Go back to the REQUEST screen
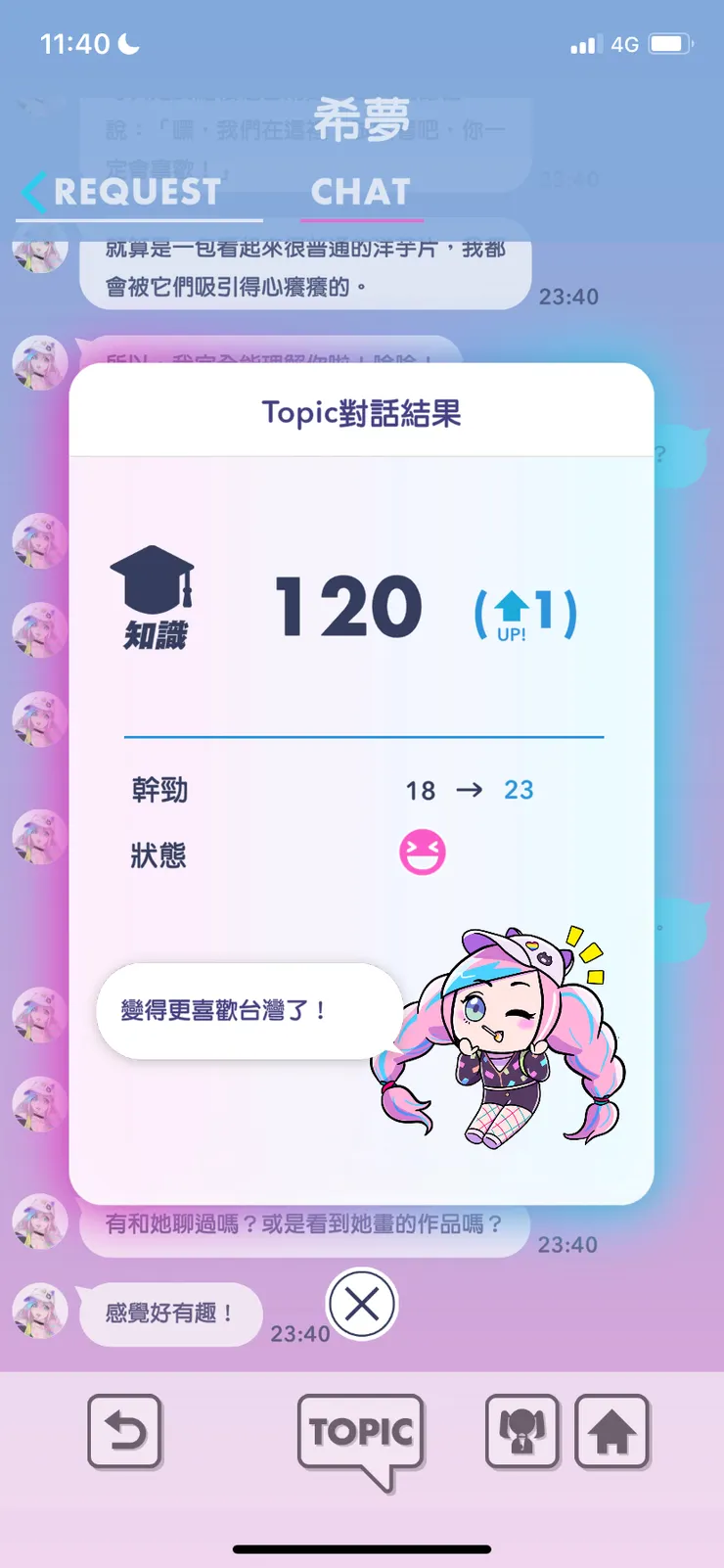The image size is (724, 1568). (122, 192)
